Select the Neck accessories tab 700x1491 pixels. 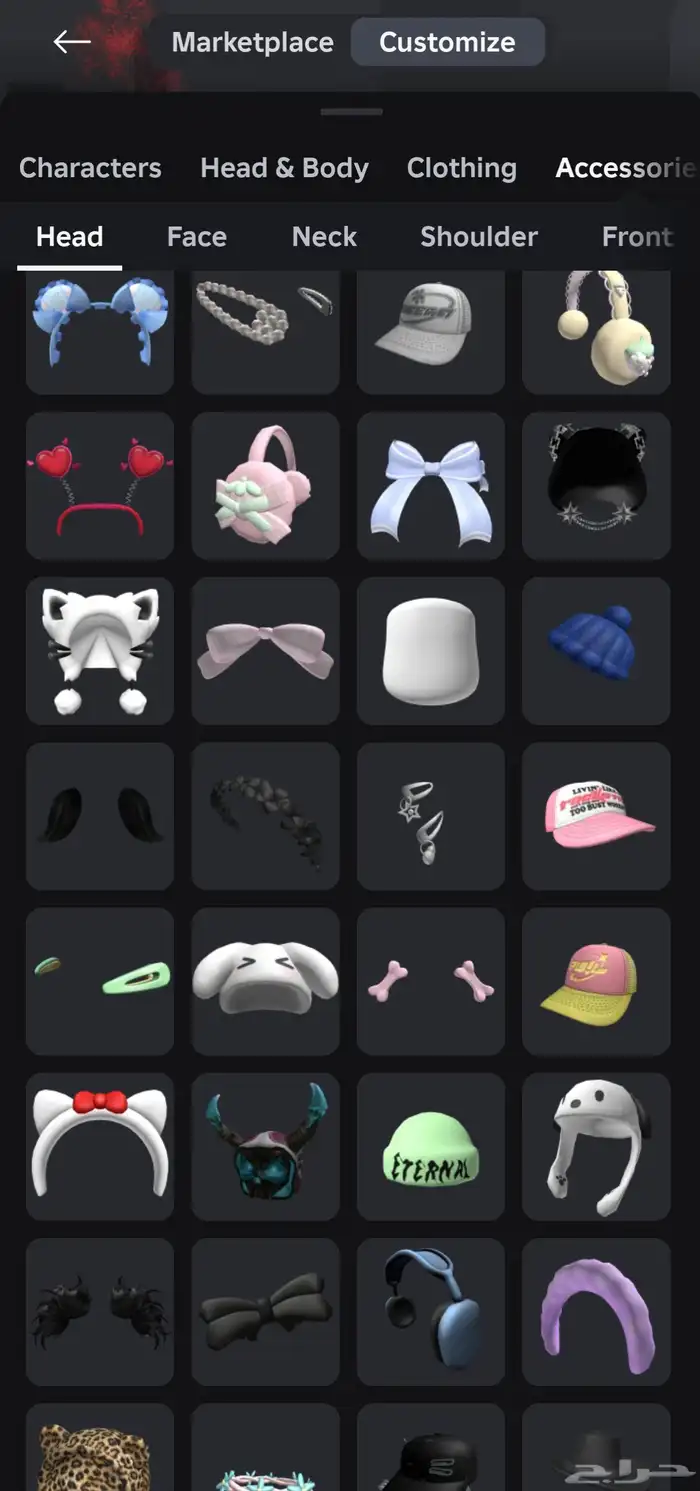(324, 237)
